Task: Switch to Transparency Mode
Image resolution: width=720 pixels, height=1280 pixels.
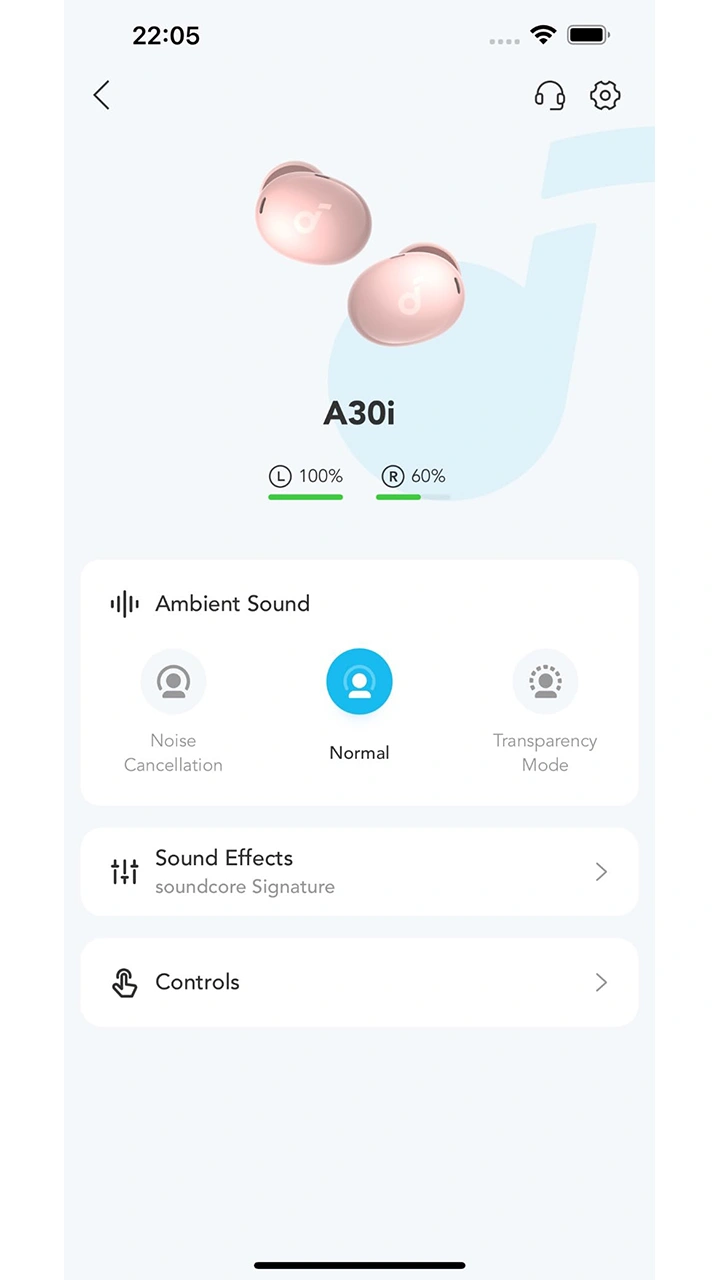Action: point(545,682)
